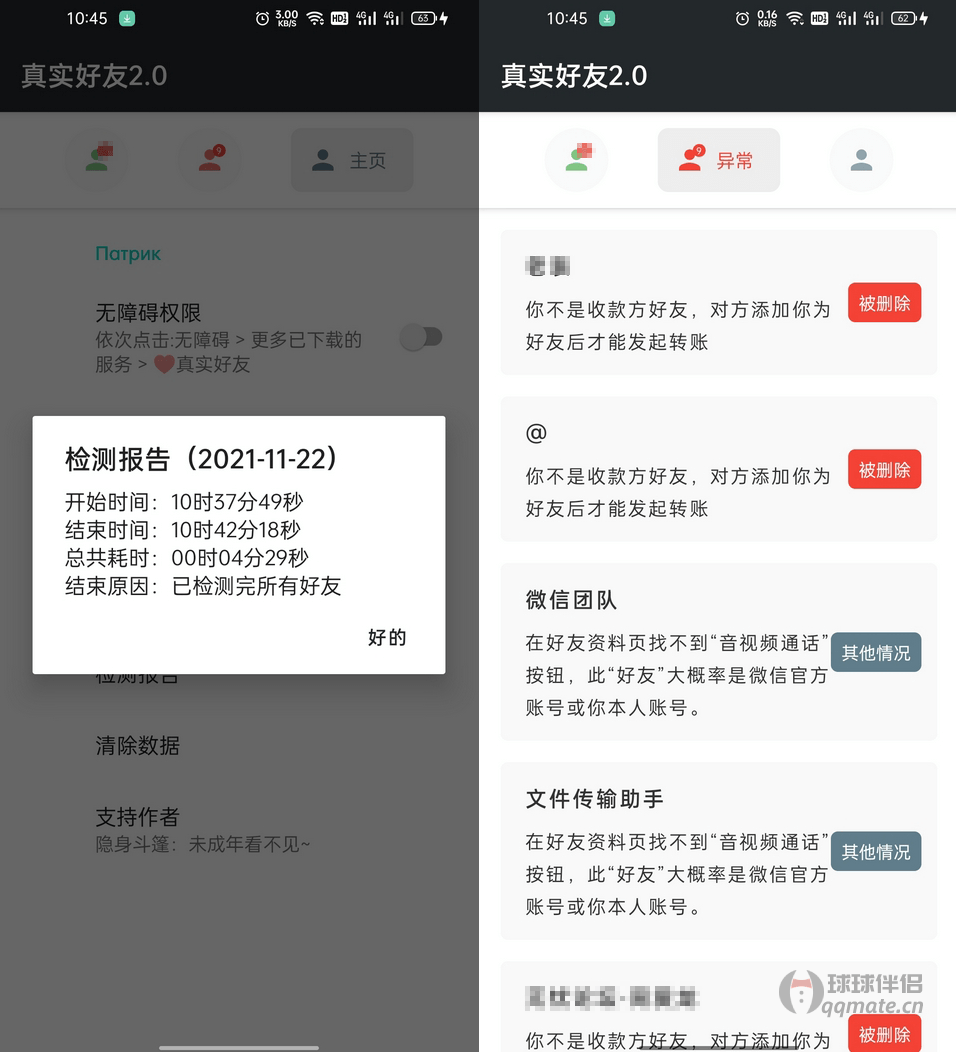Image resolution: width=956 pixels, height=1052 pixels.
Task: Tap 其他情况 on the 微信团队 card
Action: (x=875, y=653)
